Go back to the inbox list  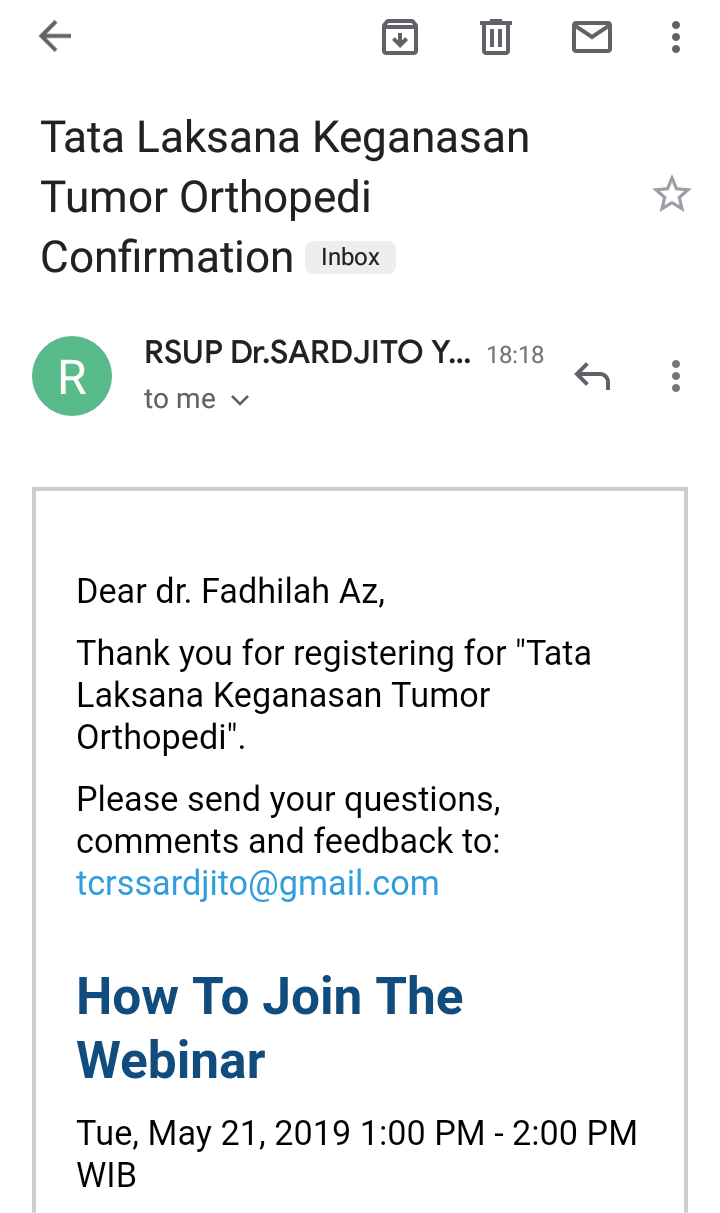point(55,37)
